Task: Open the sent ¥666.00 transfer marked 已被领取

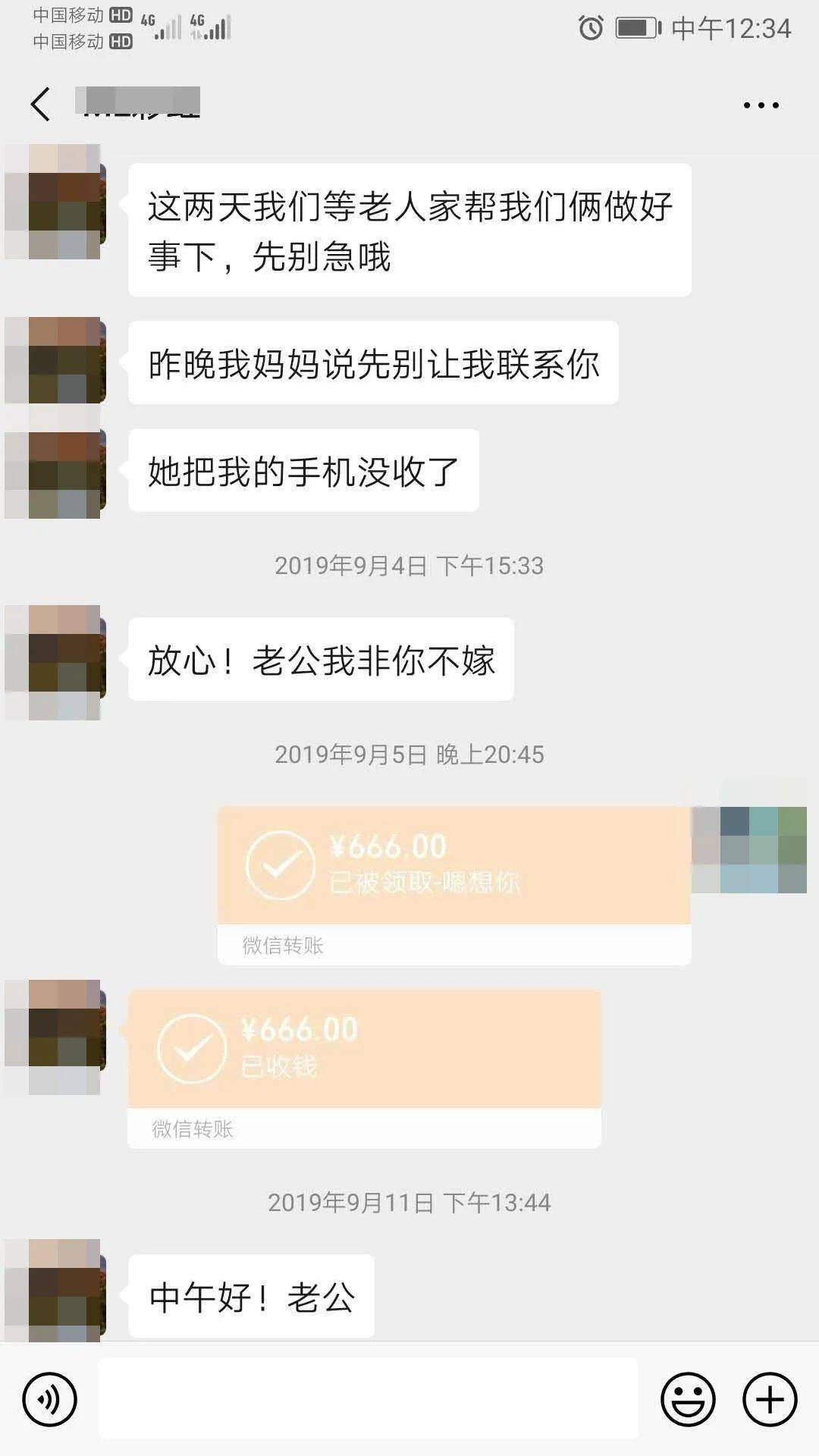Action: click(454, 886)
